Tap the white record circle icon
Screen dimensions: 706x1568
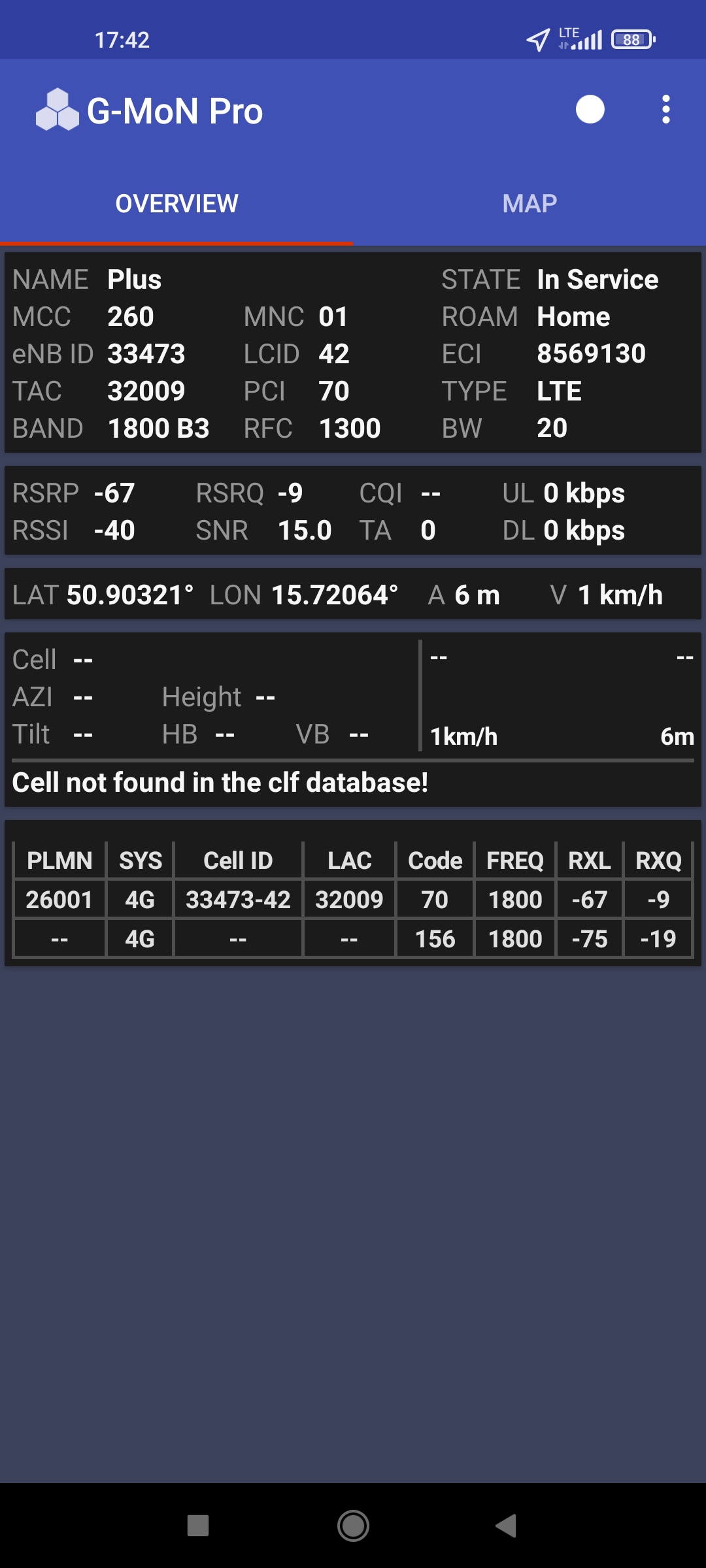(x=590, y=110)
